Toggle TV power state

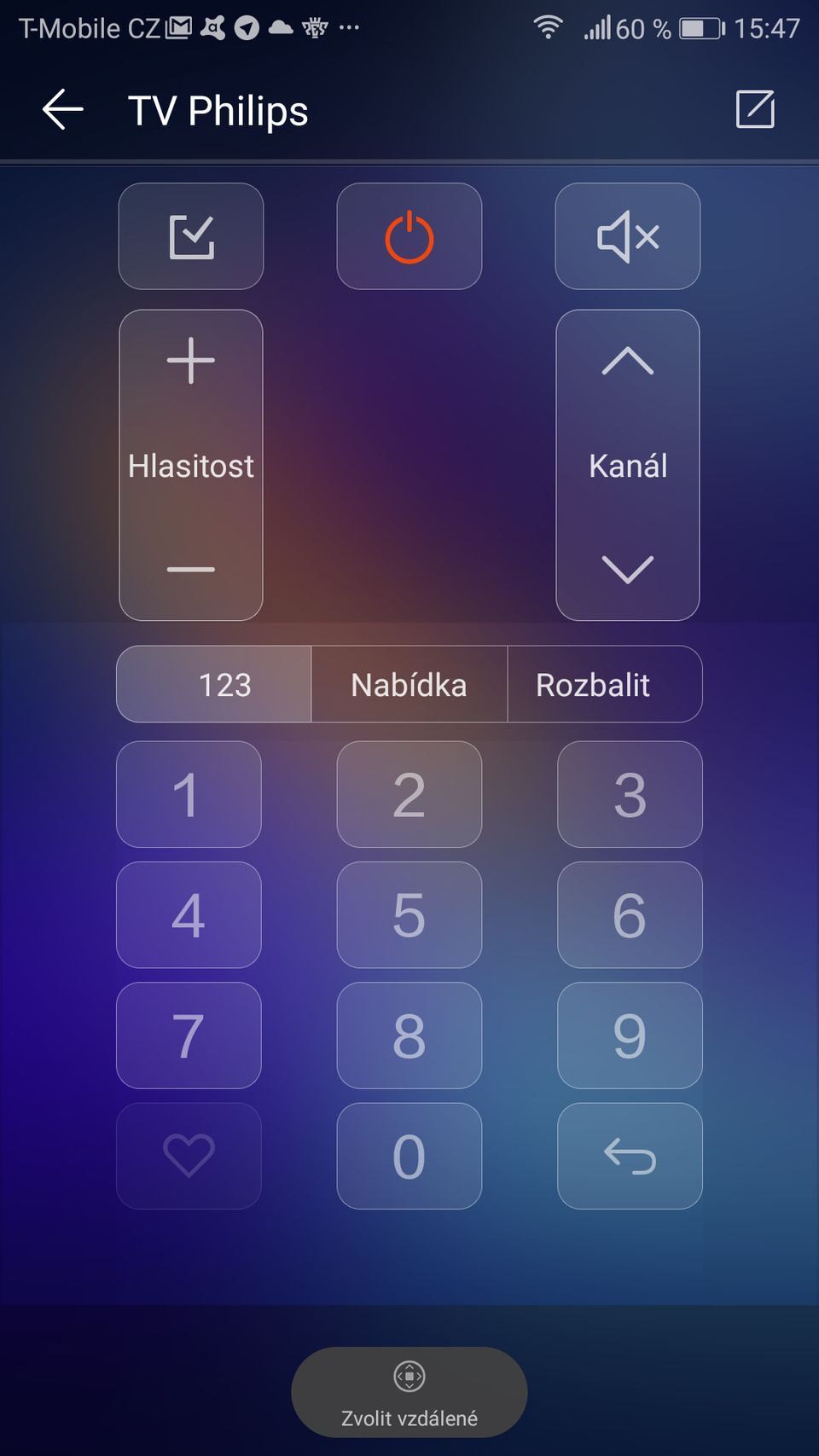pos(409,236)
